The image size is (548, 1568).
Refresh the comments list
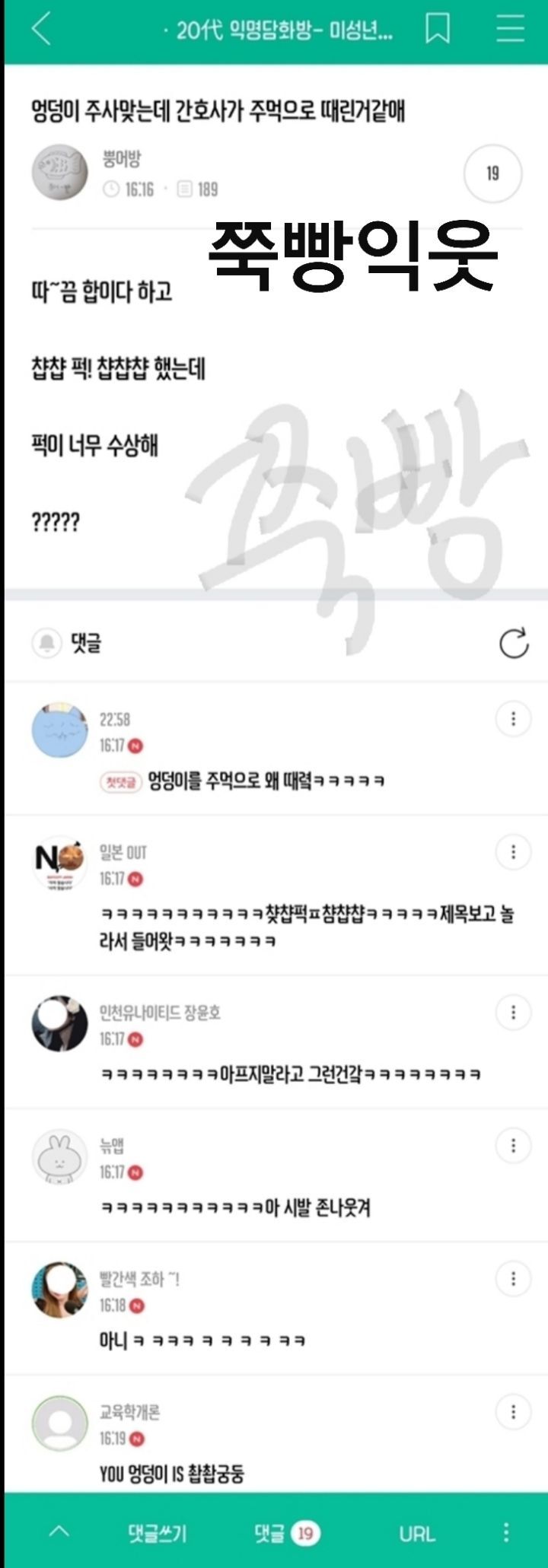514,643
